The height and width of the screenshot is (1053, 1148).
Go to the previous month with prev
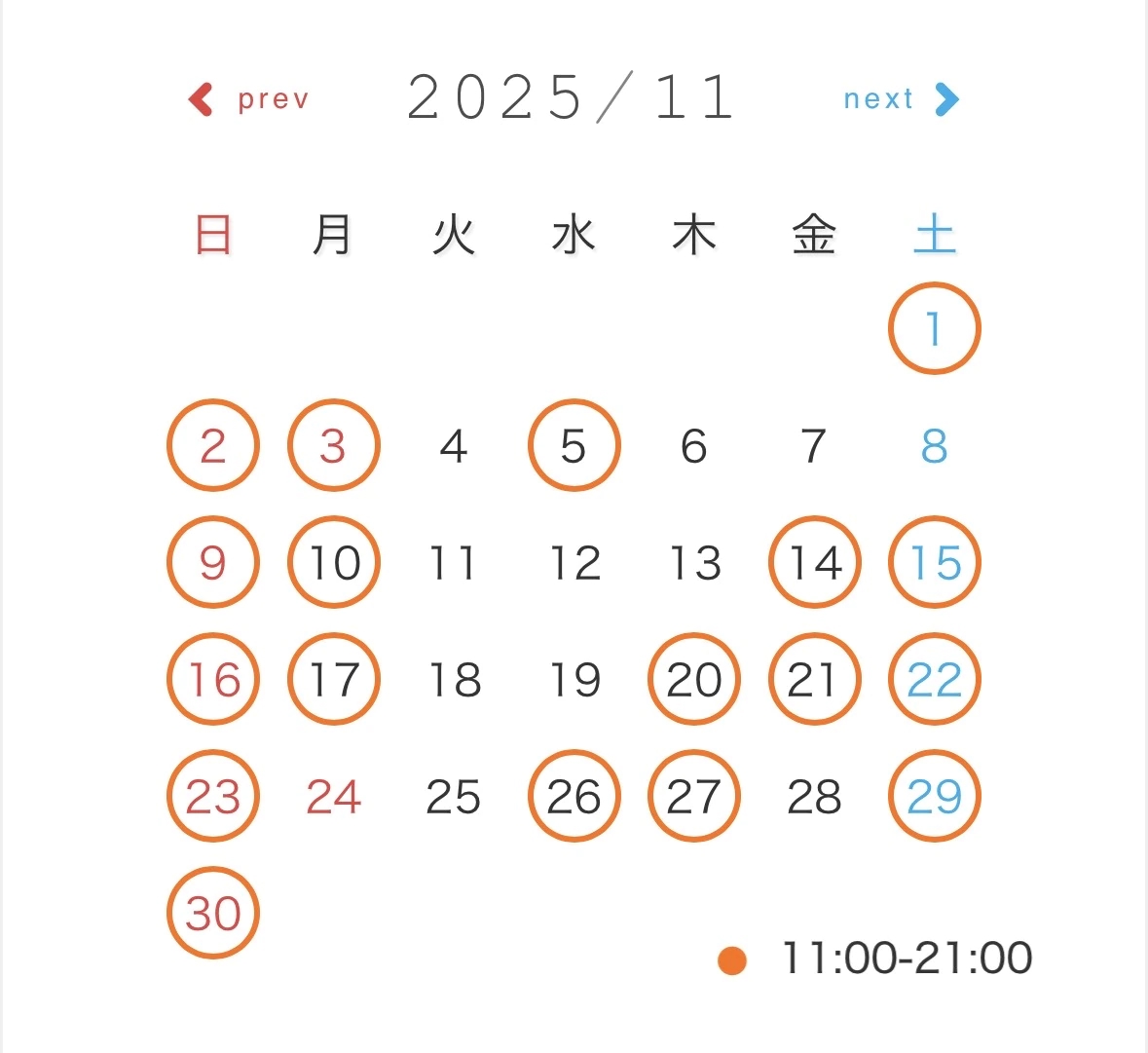click(x=248, y=99)
